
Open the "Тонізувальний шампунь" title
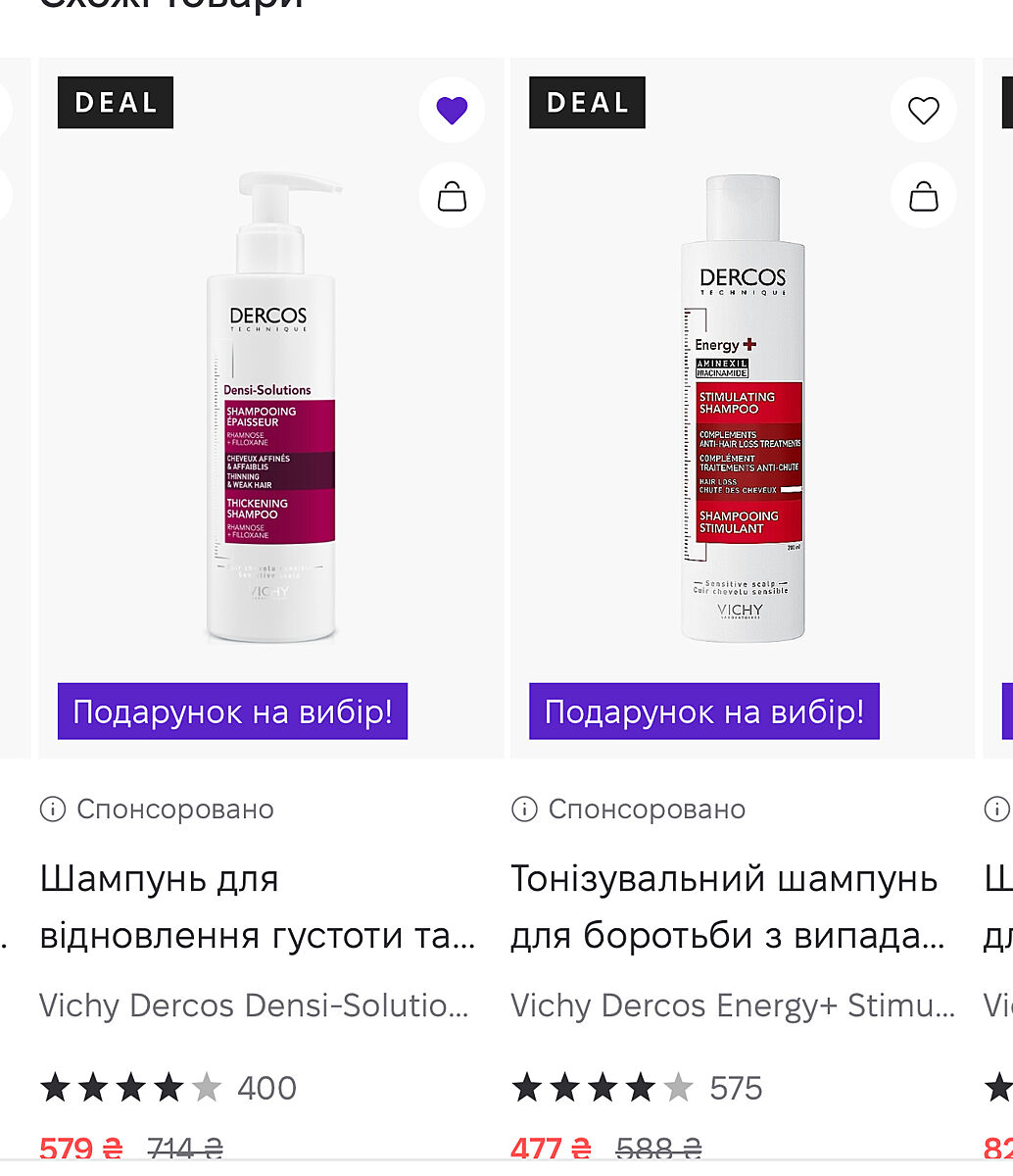tap(727, 906)
